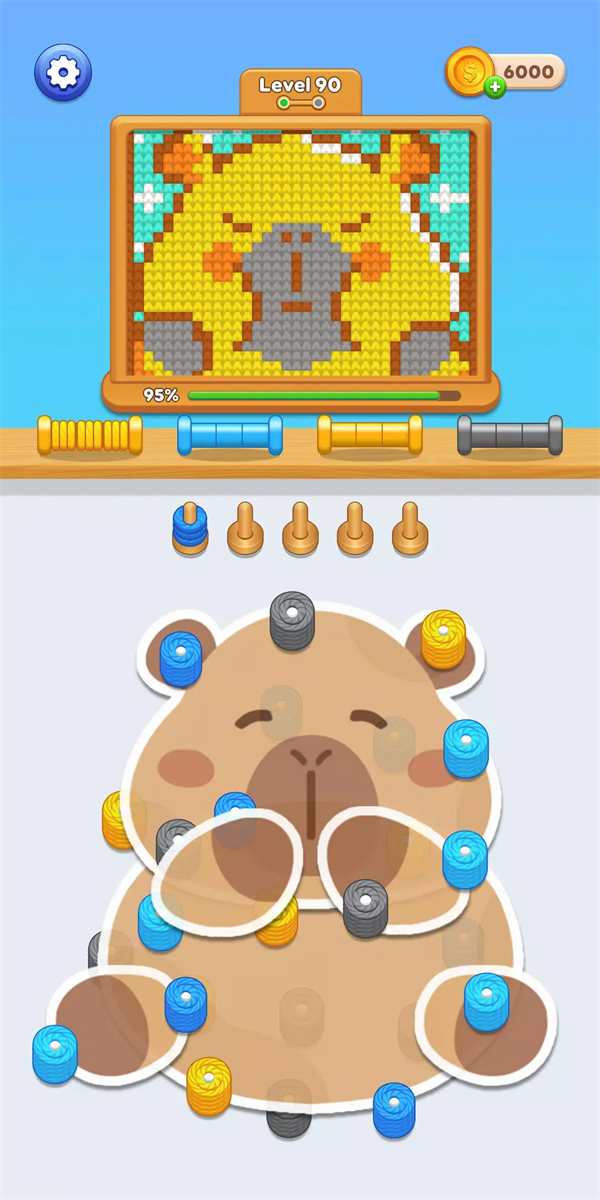The height and width of the screenshot is (1200, 600).
Task: Select the yellow spool on the capybara's ear
Action: tap(442, 637)
